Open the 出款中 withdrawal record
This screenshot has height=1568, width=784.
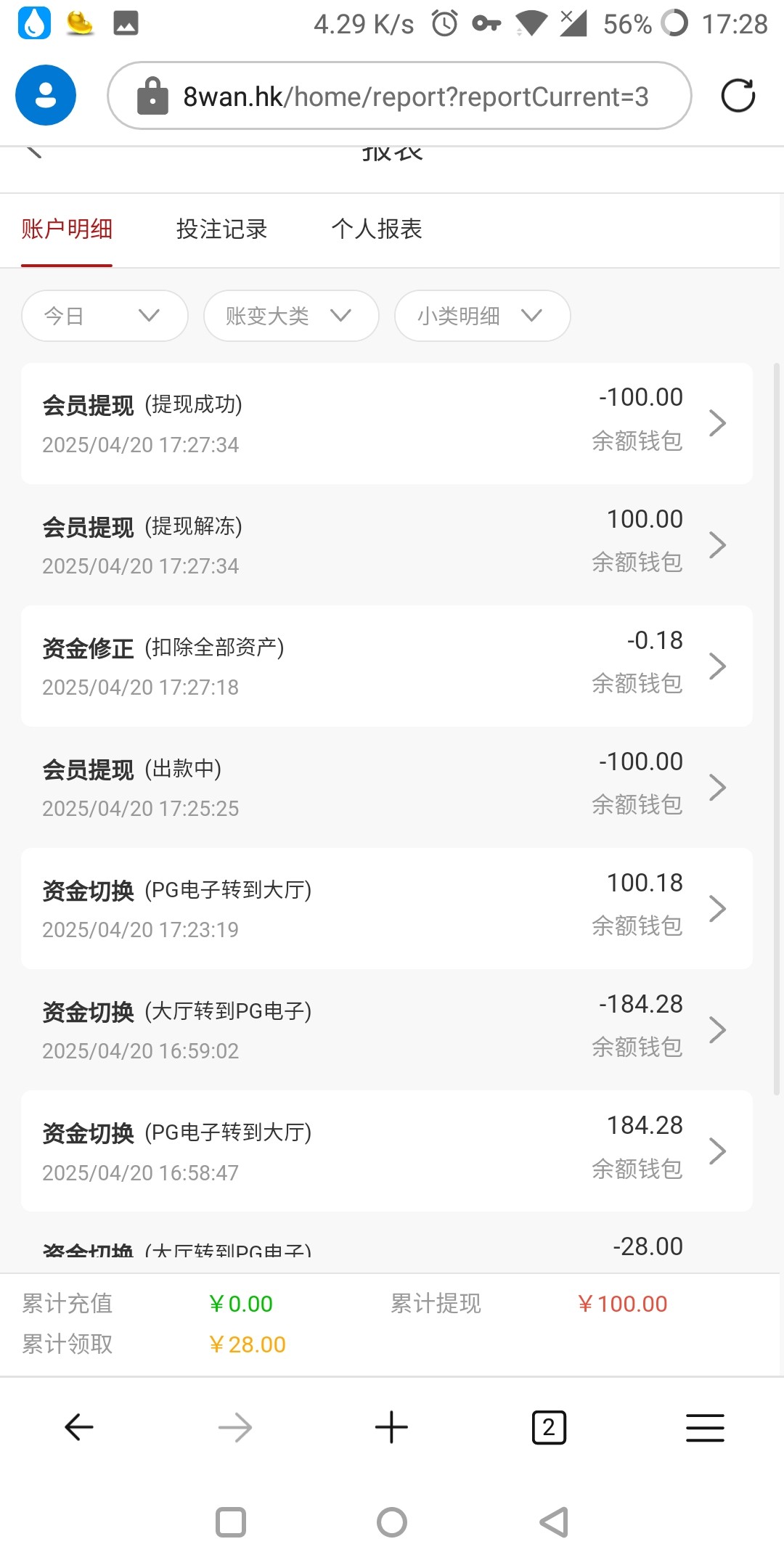[387, 787]
